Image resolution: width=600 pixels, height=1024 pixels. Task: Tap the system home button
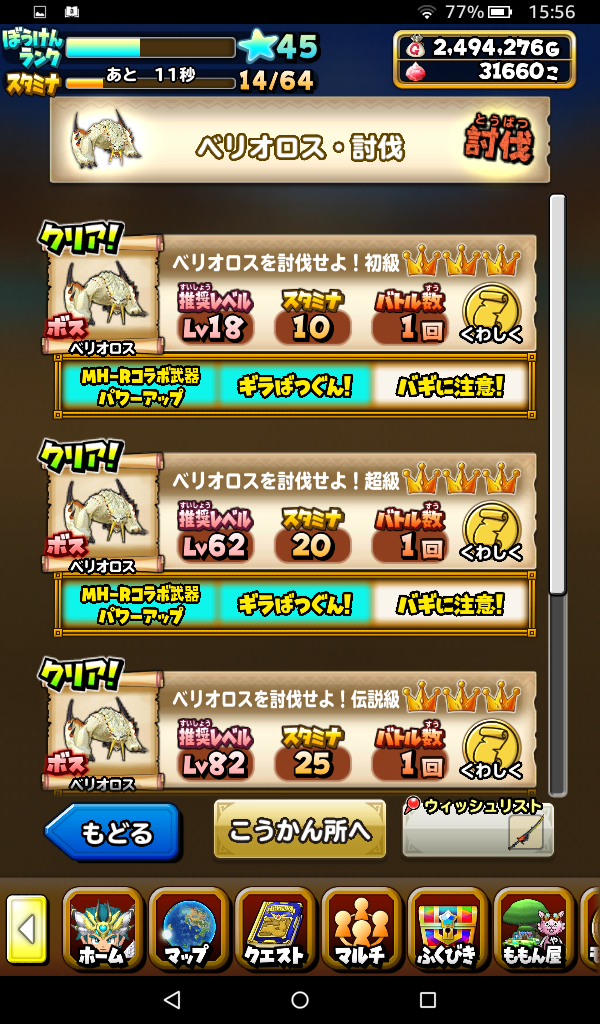300,1000
